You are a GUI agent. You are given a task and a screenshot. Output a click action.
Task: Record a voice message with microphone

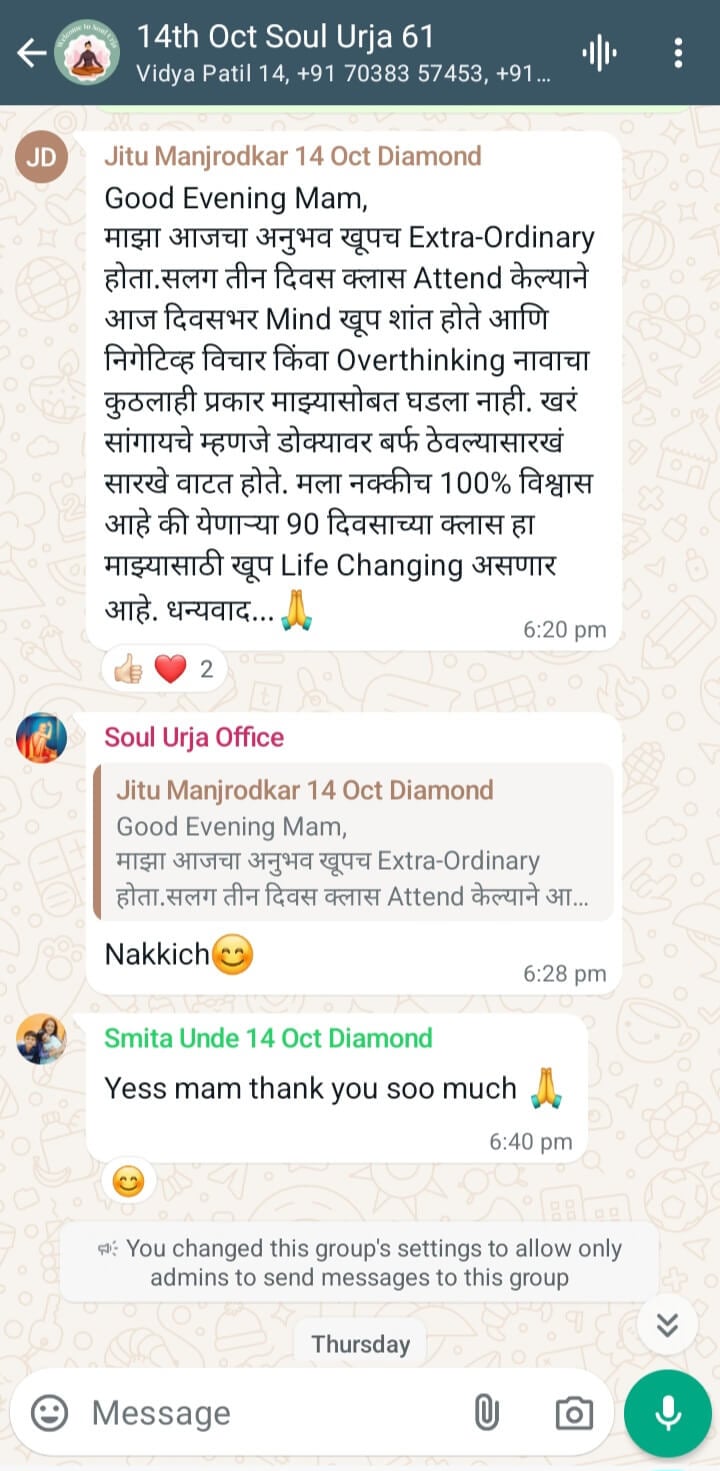[667, 1412]
